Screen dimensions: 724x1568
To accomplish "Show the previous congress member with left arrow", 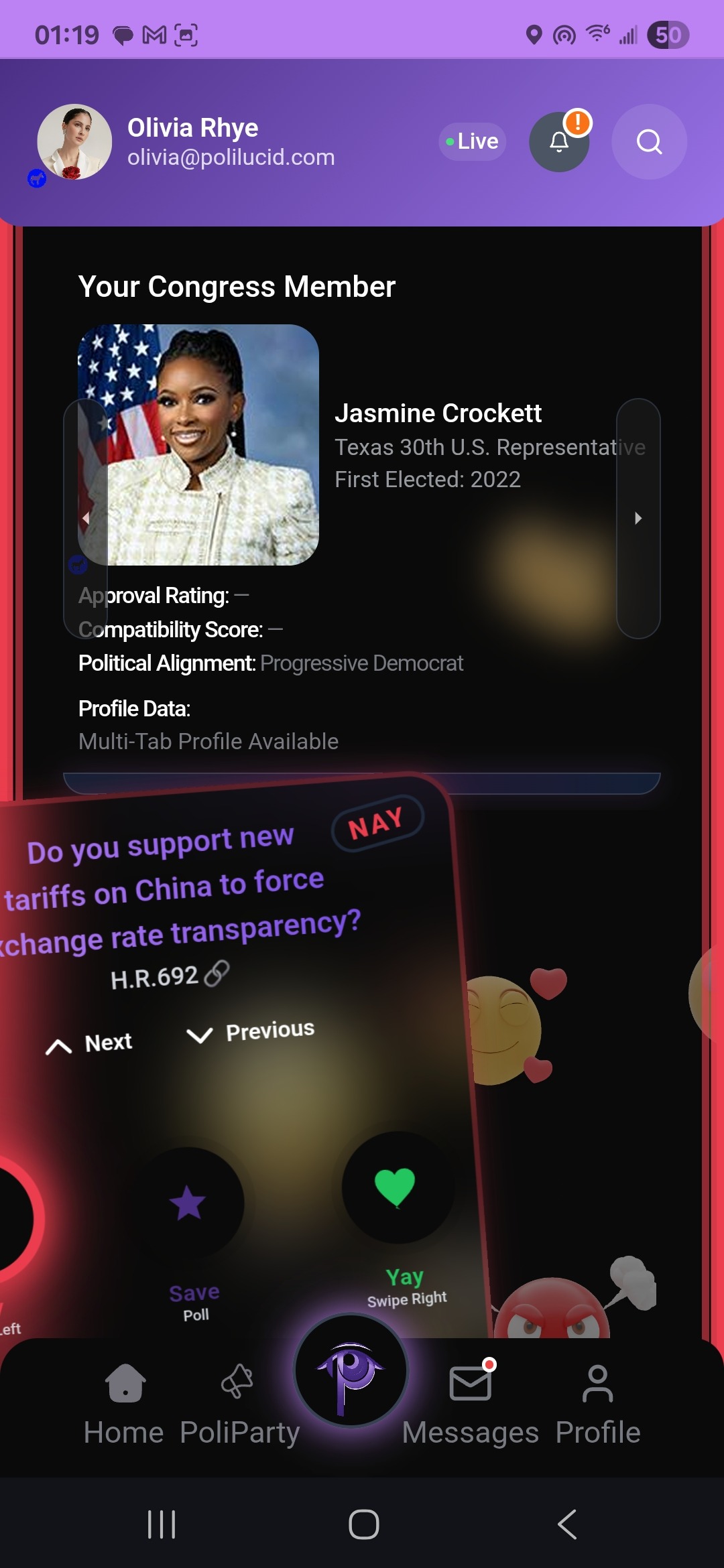I will pos(86,518).
